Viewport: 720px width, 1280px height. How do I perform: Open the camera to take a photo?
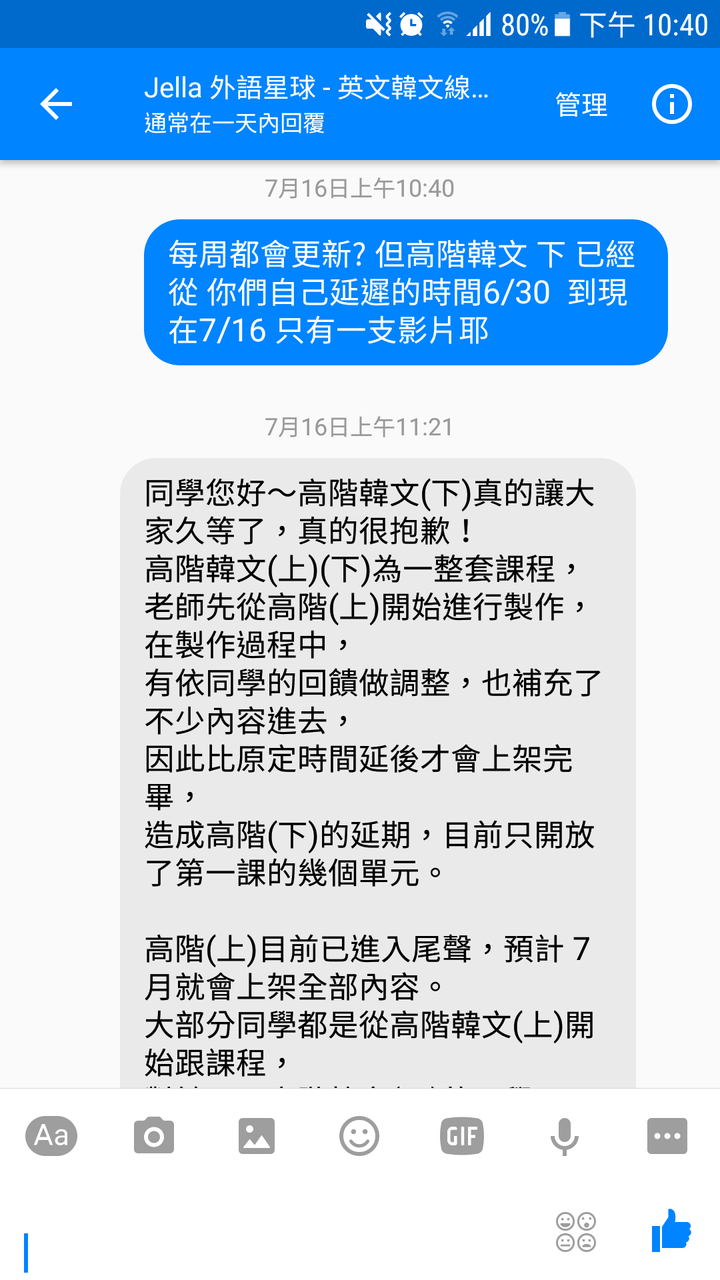click(x=154, y=1136)
